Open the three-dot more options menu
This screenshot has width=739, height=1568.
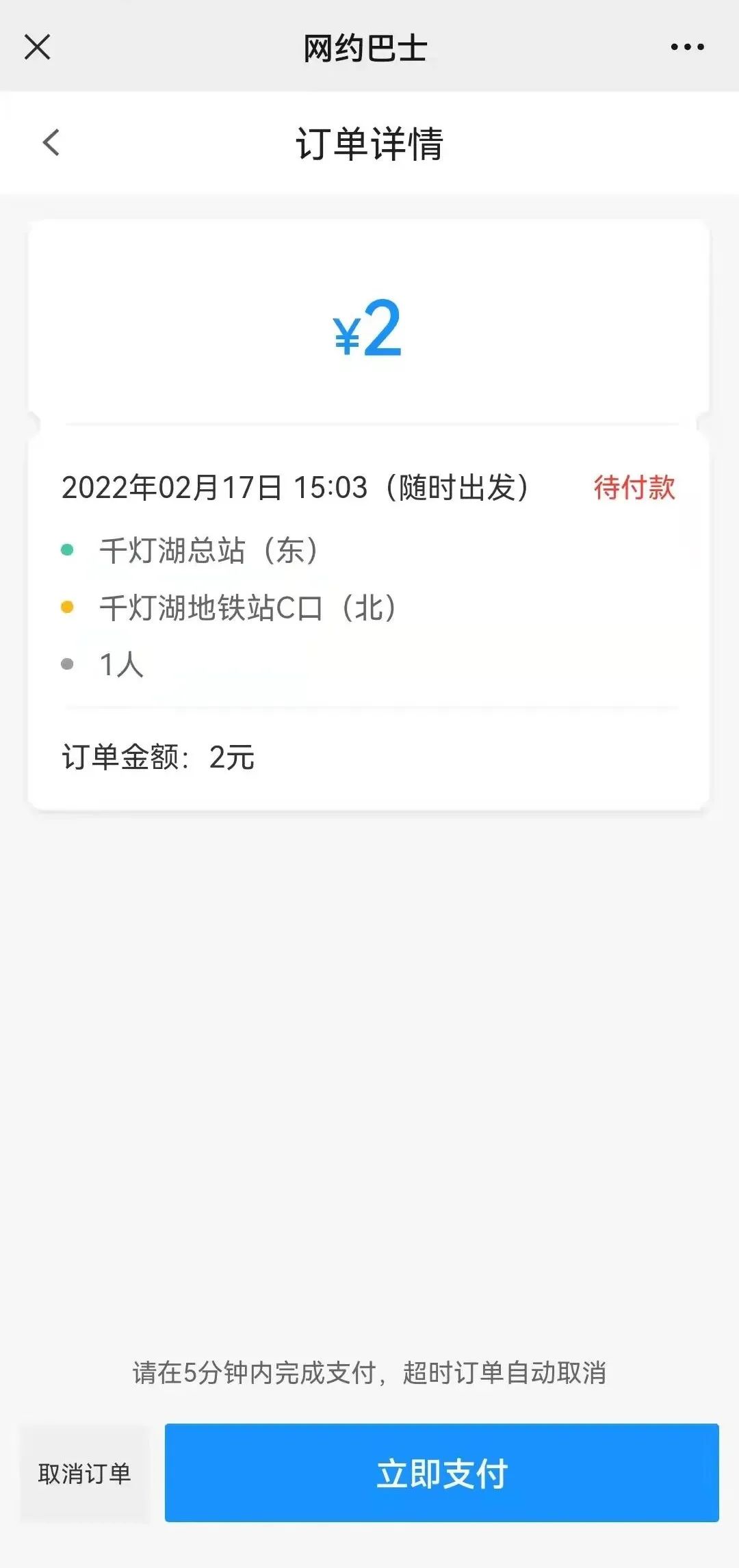[687, 47]
